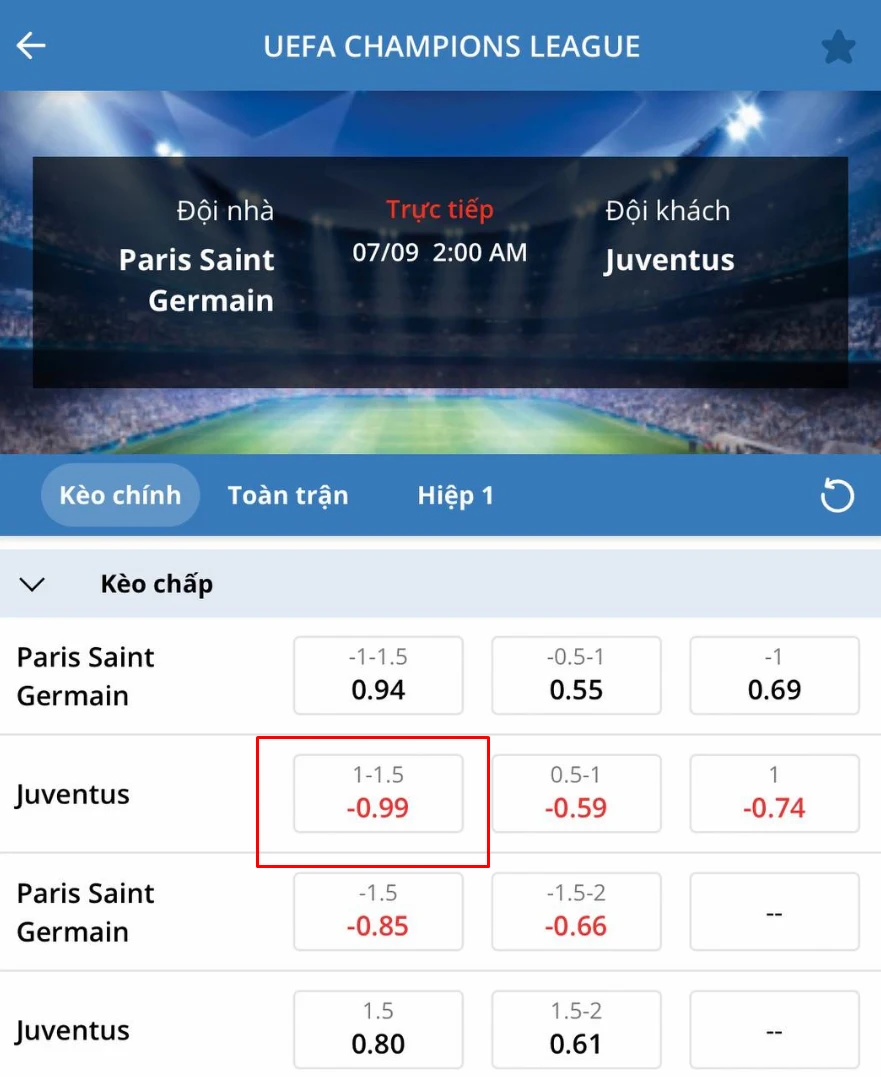
Task: Select Juventus 1.5 at 0.80
Action: [378, 1030]
